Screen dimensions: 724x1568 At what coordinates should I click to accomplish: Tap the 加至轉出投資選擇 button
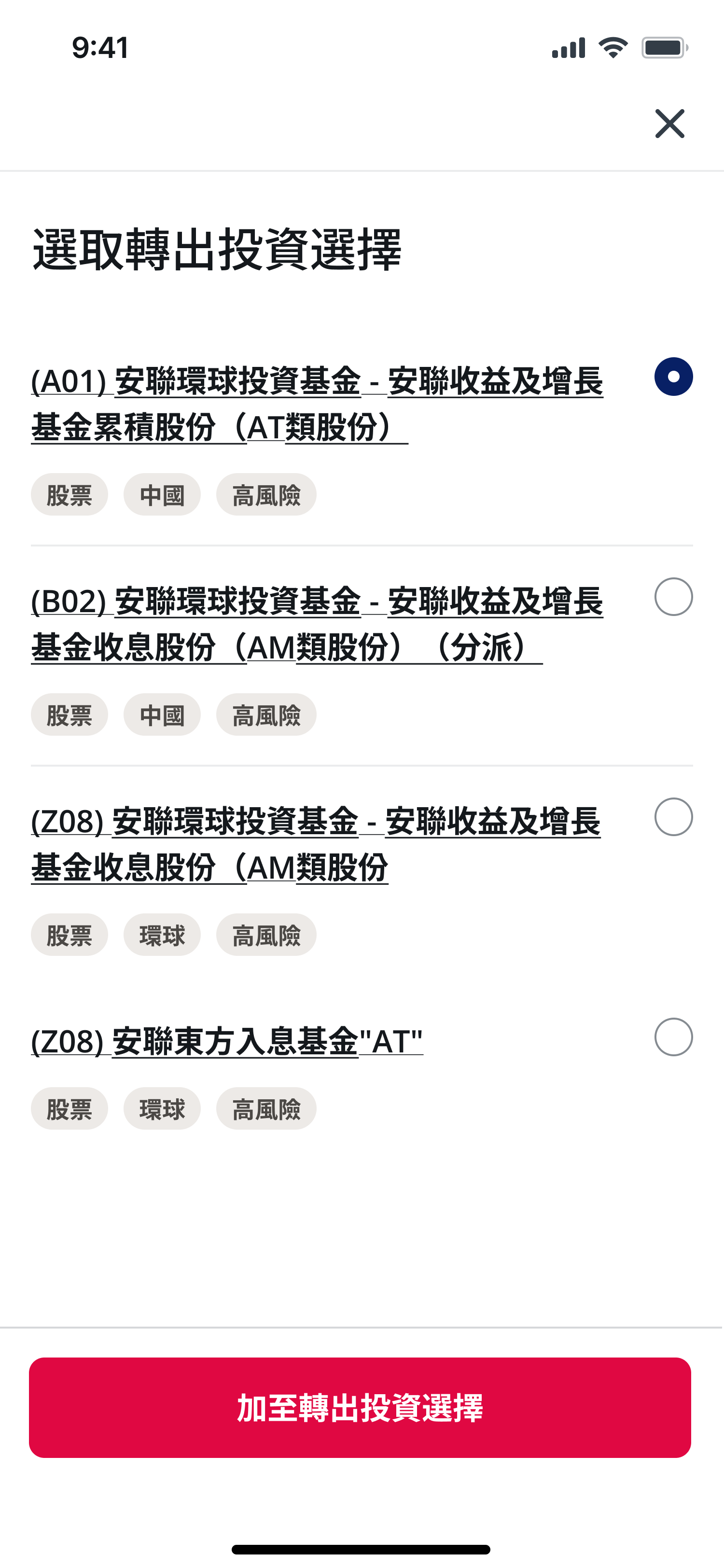[360, 1407]
